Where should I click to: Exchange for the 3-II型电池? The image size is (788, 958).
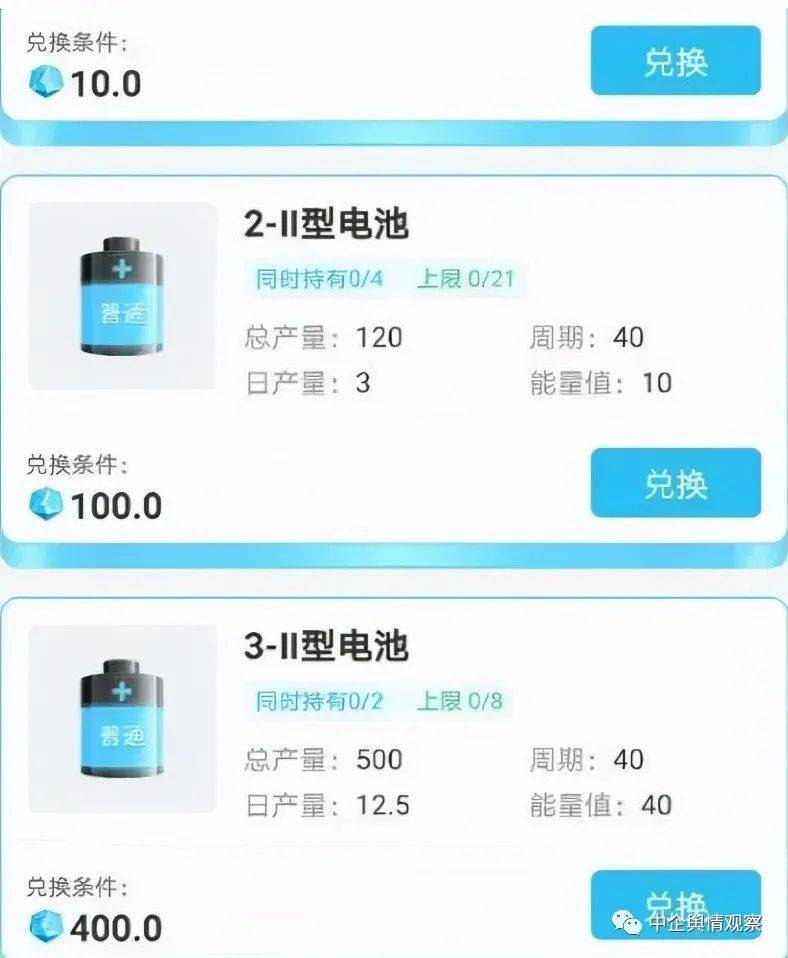click(676, 903)
